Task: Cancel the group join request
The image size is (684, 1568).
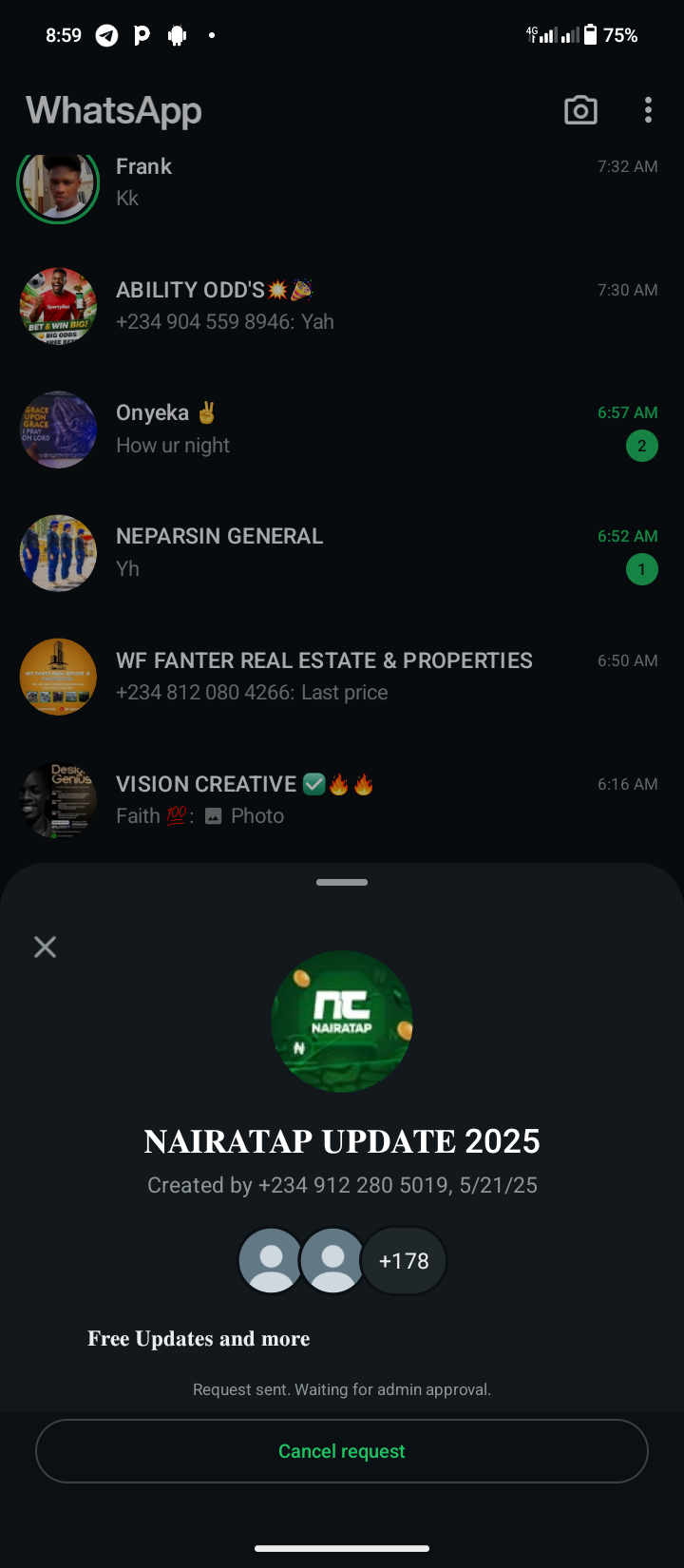Action: pyautogui.click(x=342, y=1451)
